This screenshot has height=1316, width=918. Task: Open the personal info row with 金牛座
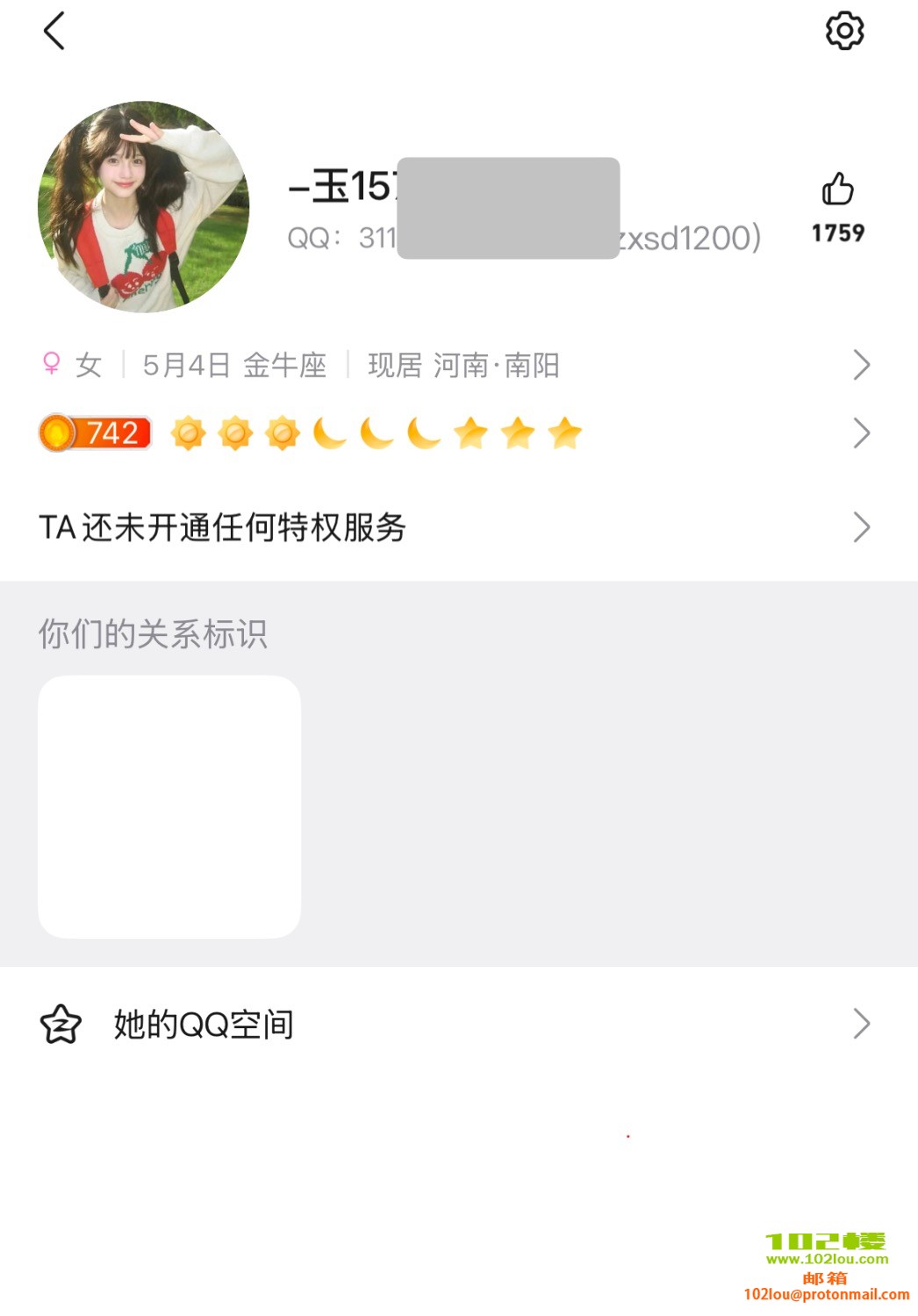click(x=456, y=365)
